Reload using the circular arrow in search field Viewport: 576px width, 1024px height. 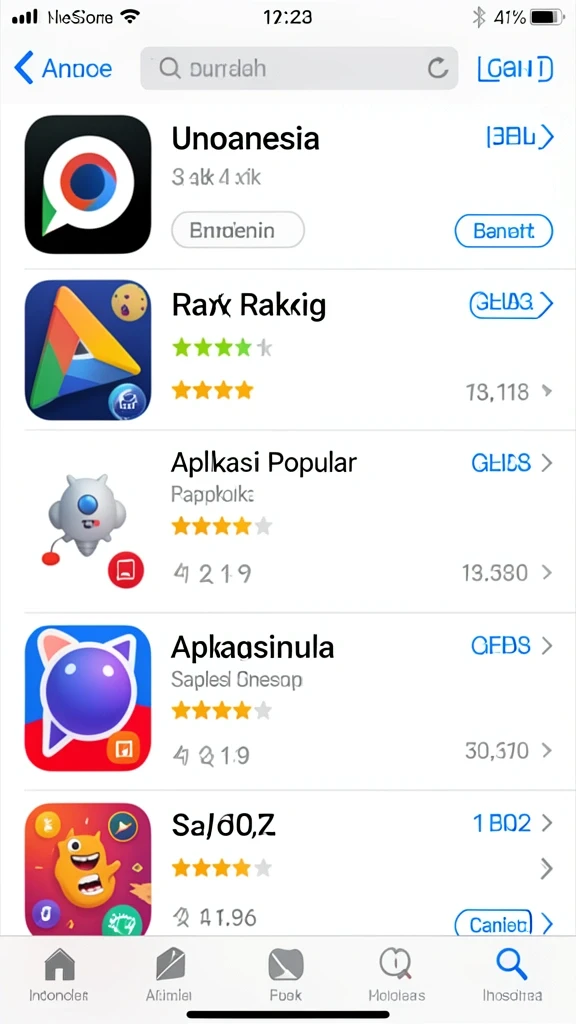pyautogui.click(x=437, y=68)
